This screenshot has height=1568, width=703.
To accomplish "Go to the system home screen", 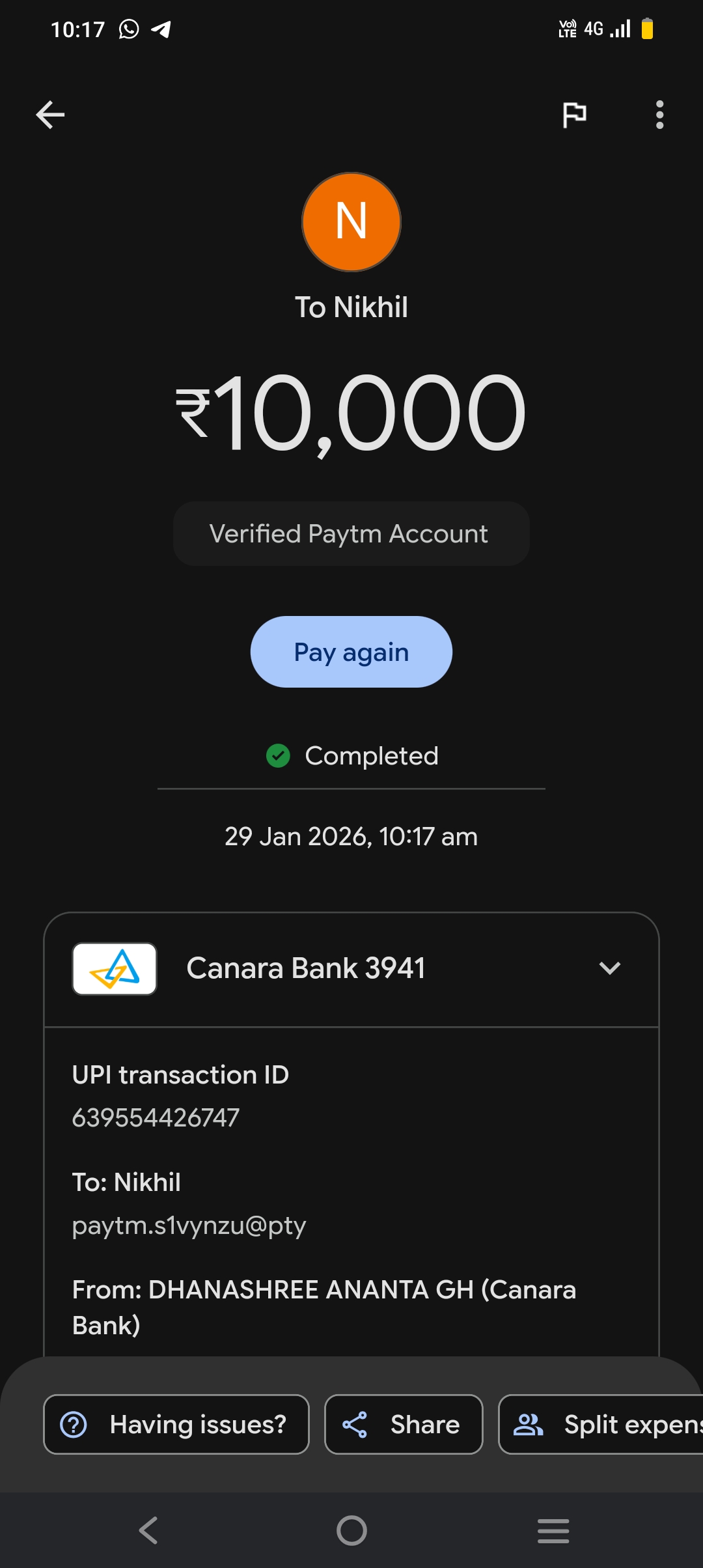I will click(351, 1530).
